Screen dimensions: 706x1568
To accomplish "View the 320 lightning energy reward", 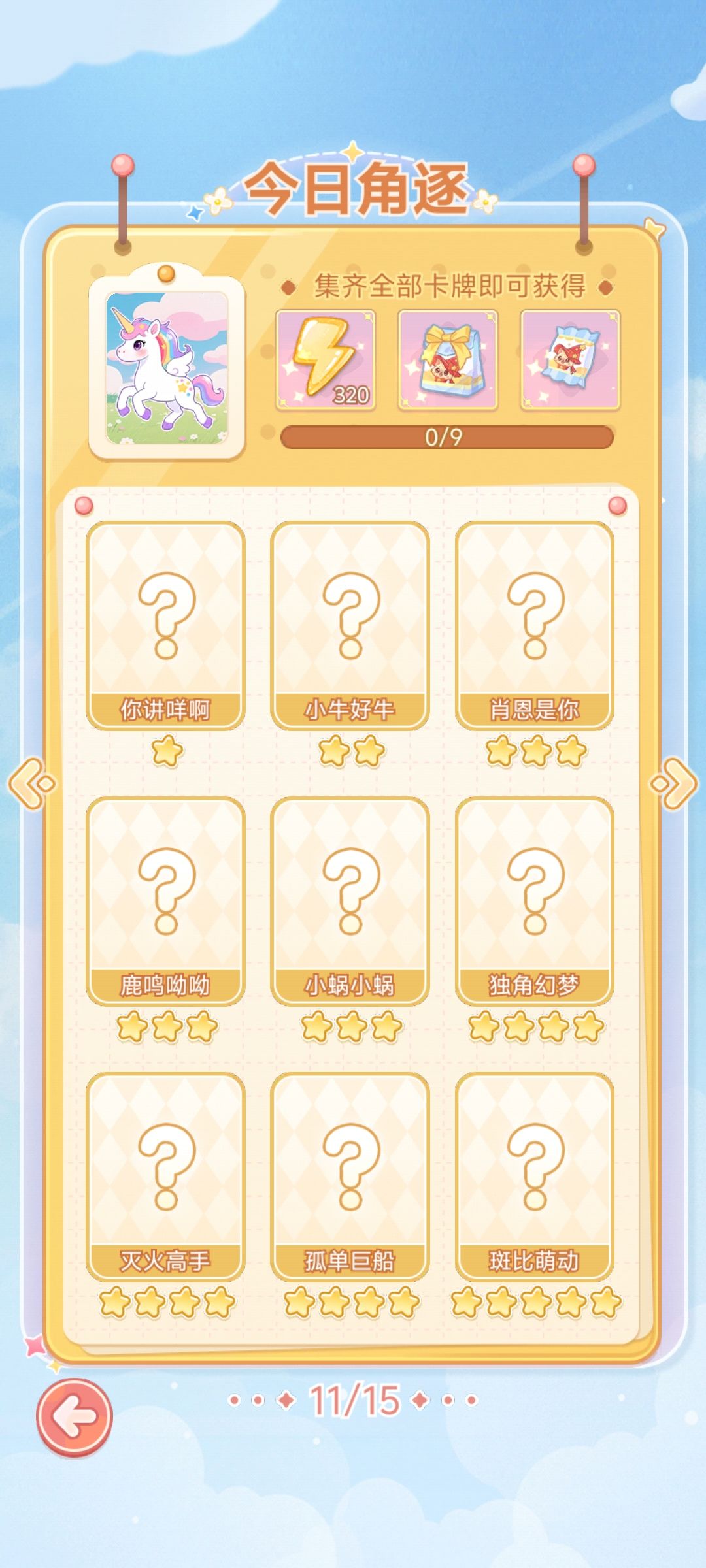I will pyautogui.click(x=326, y=360).
